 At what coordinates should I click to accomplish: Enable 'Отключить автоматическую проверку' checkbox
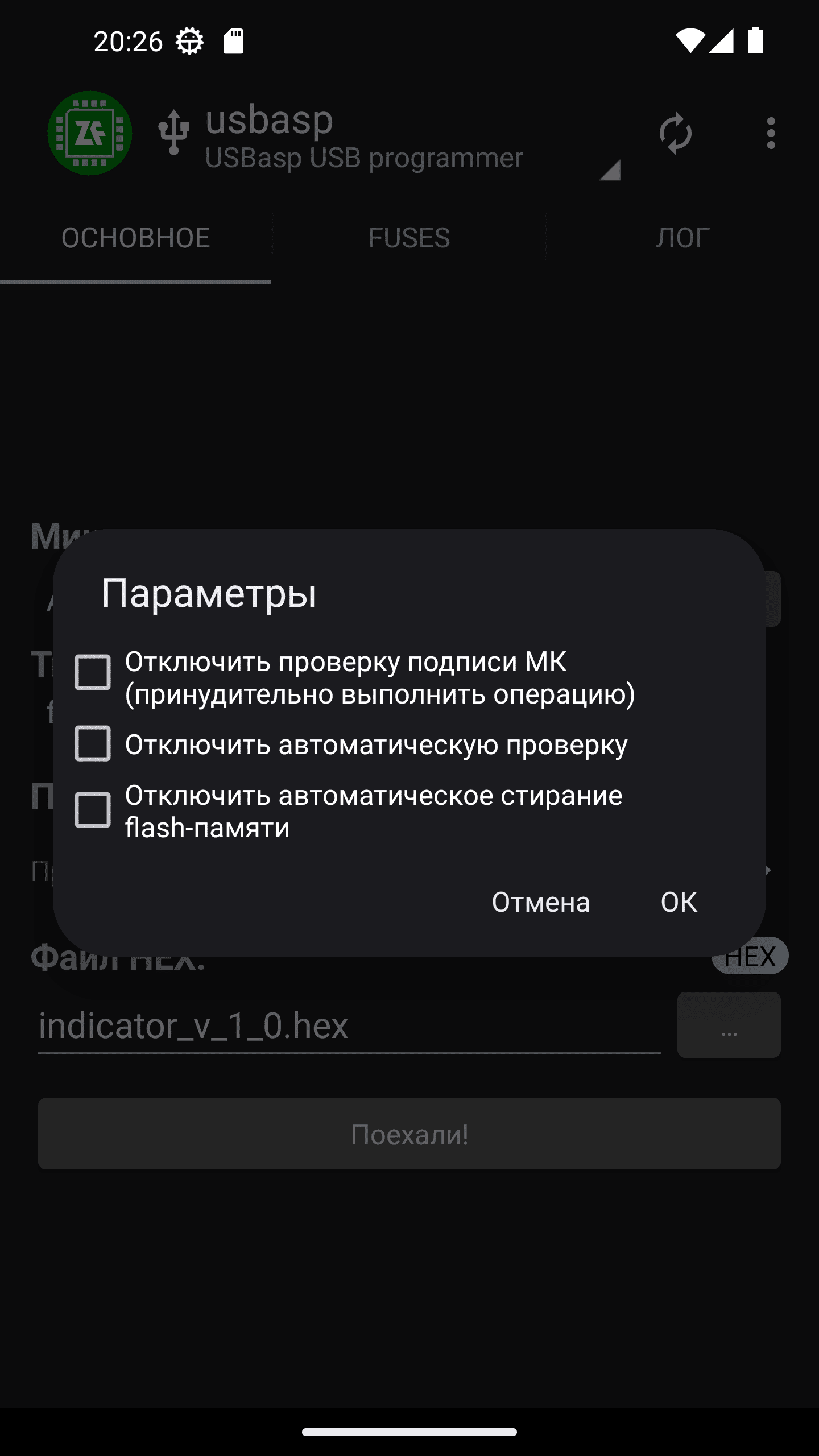[x=93, y=744]
